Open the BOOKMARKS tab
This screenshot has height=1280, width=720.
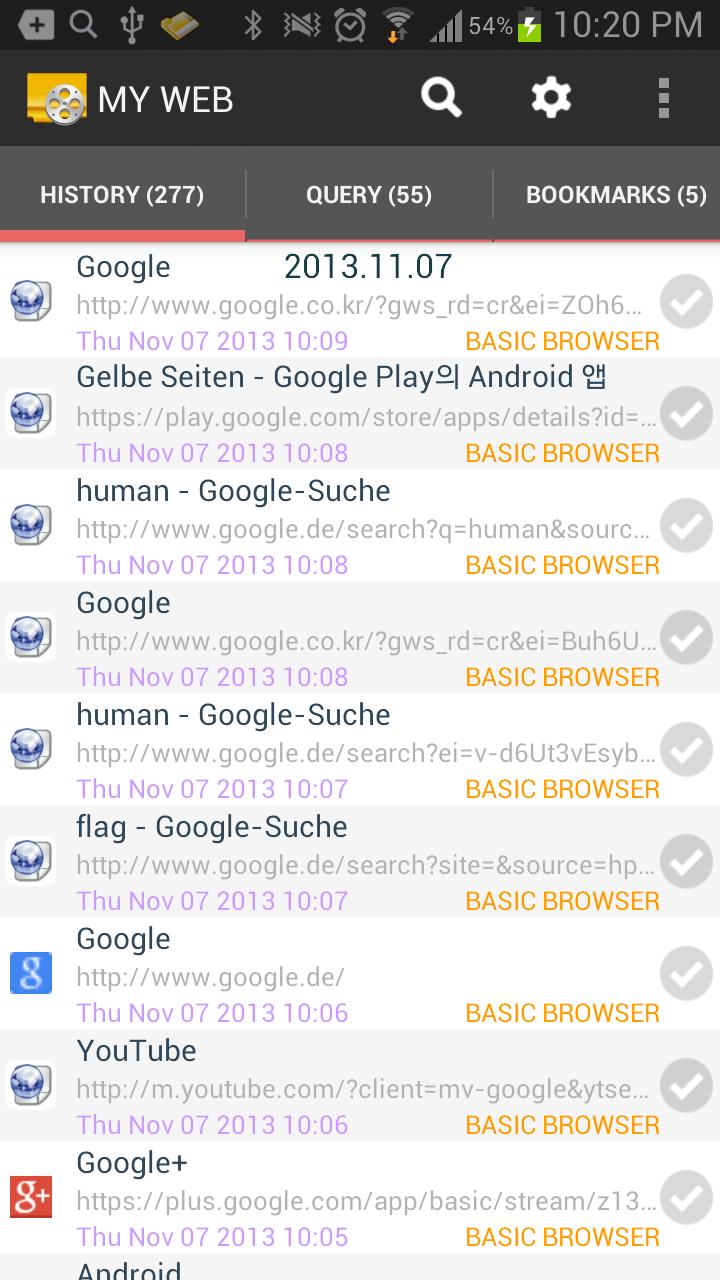[616, 194]
